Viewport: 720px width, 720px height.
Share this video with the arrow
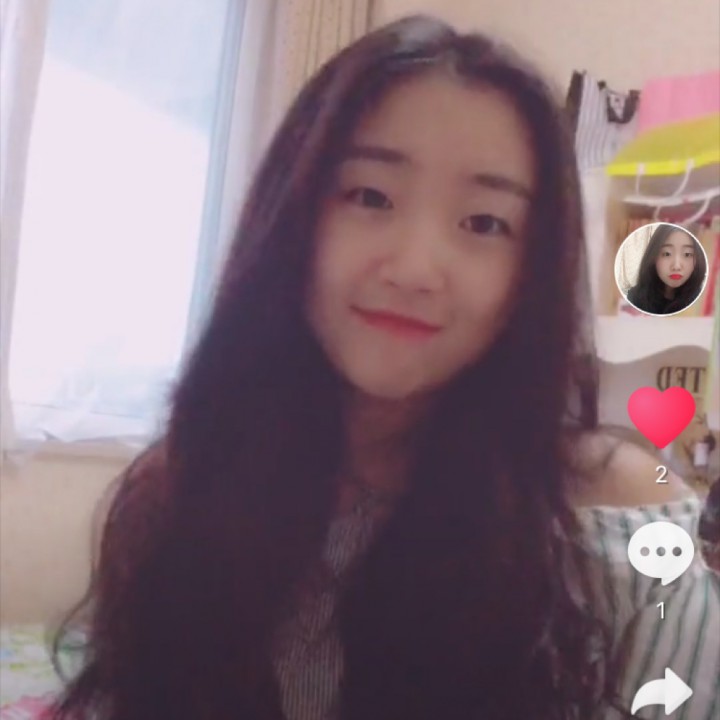click(662, 693)
